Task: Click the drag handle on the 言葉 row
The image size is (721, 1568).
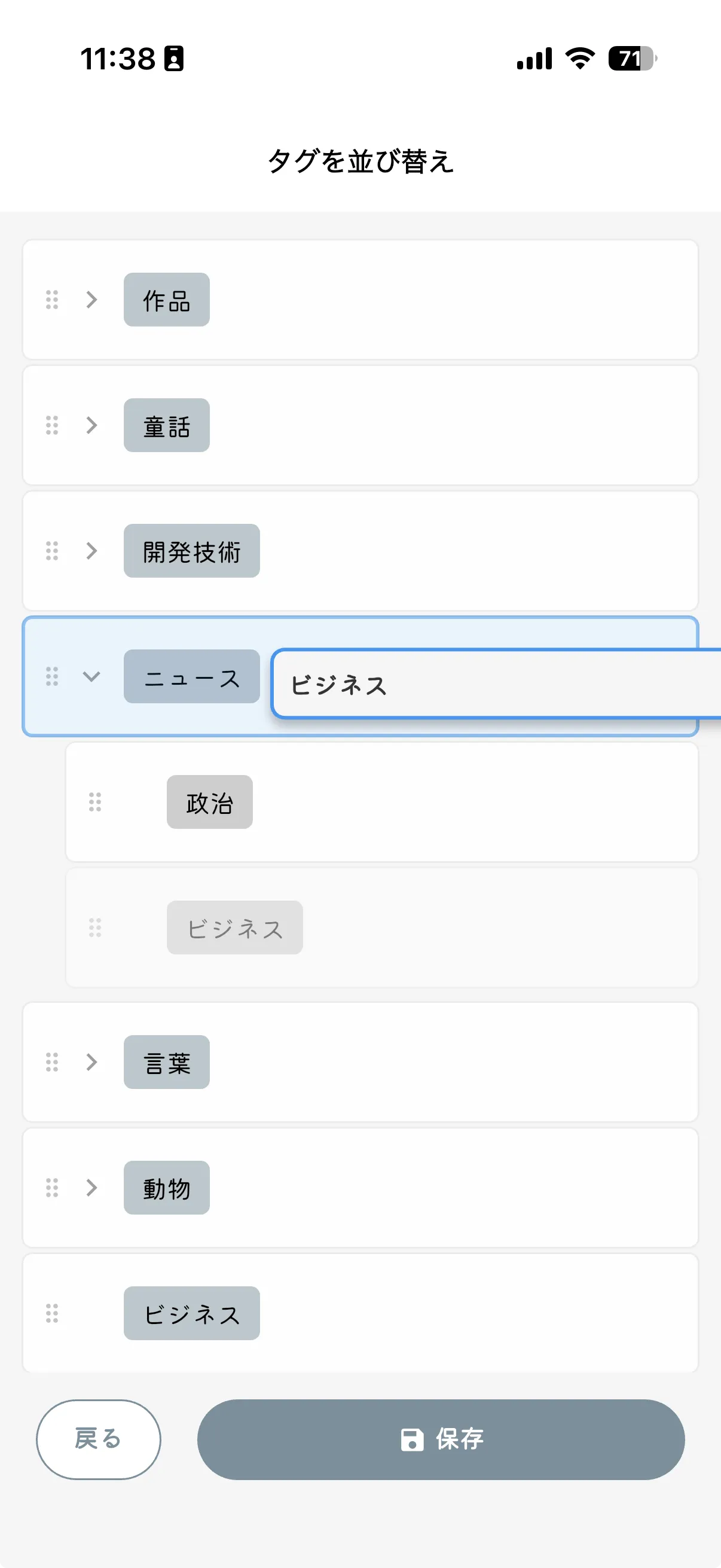Action: (x=51, y=1061)
